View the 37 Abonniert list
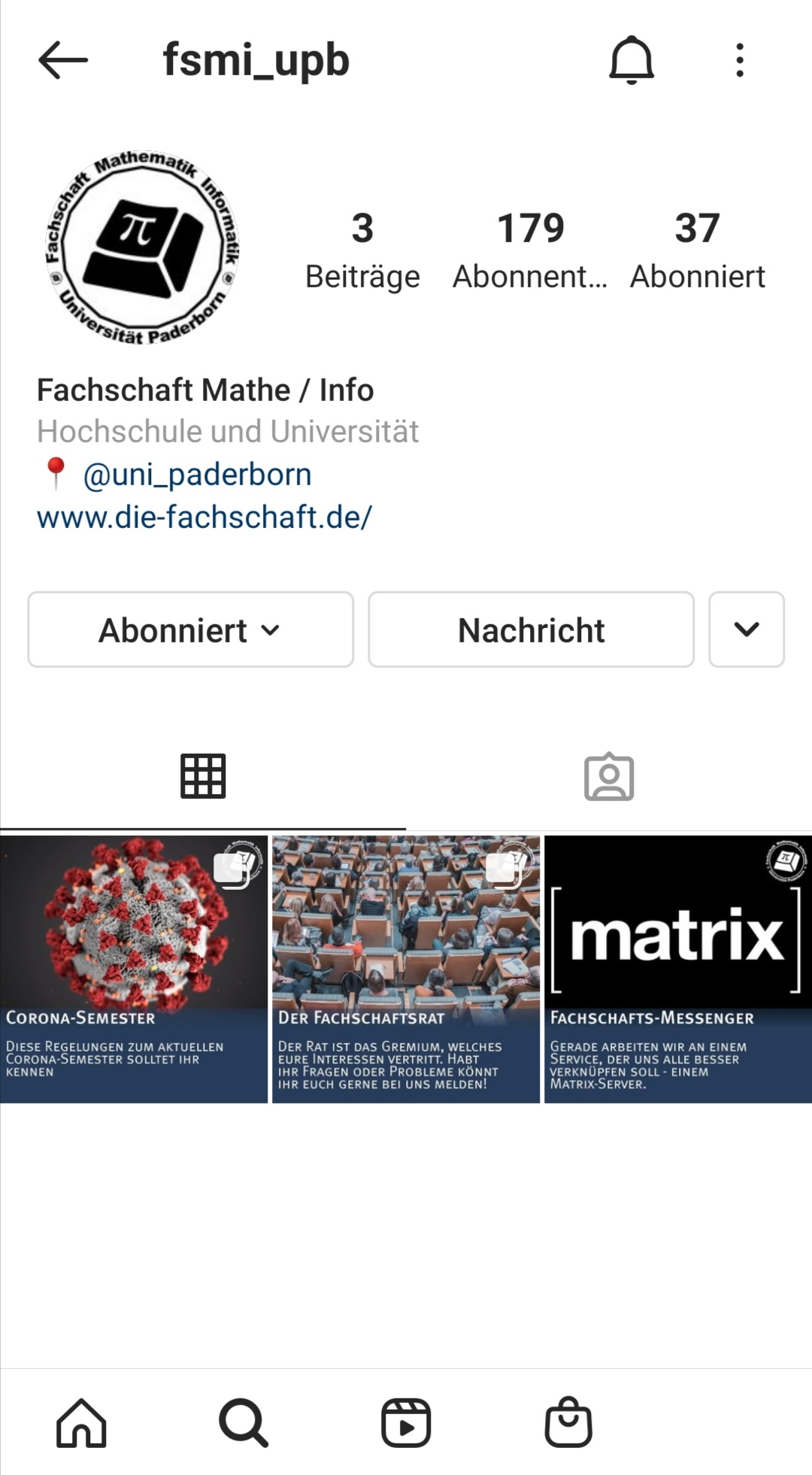Viewport: 812px width, 1475px height. coord(697,250)
